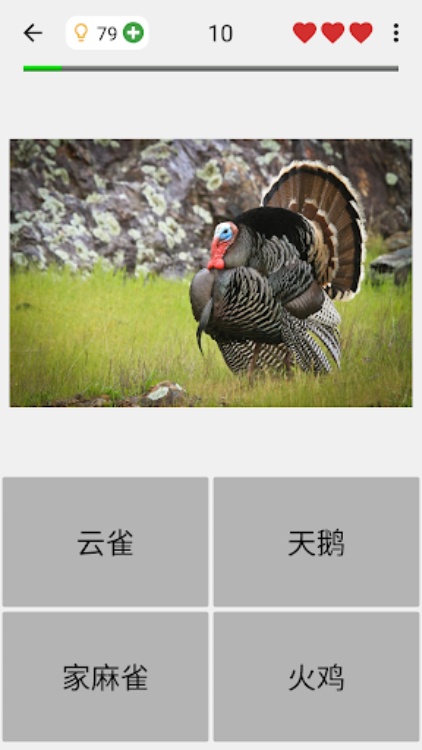Image resolution: width=422 pixels, height=750 pixels.
Task: Pick the answer 家麻雀
Action: tap(105, 677)
